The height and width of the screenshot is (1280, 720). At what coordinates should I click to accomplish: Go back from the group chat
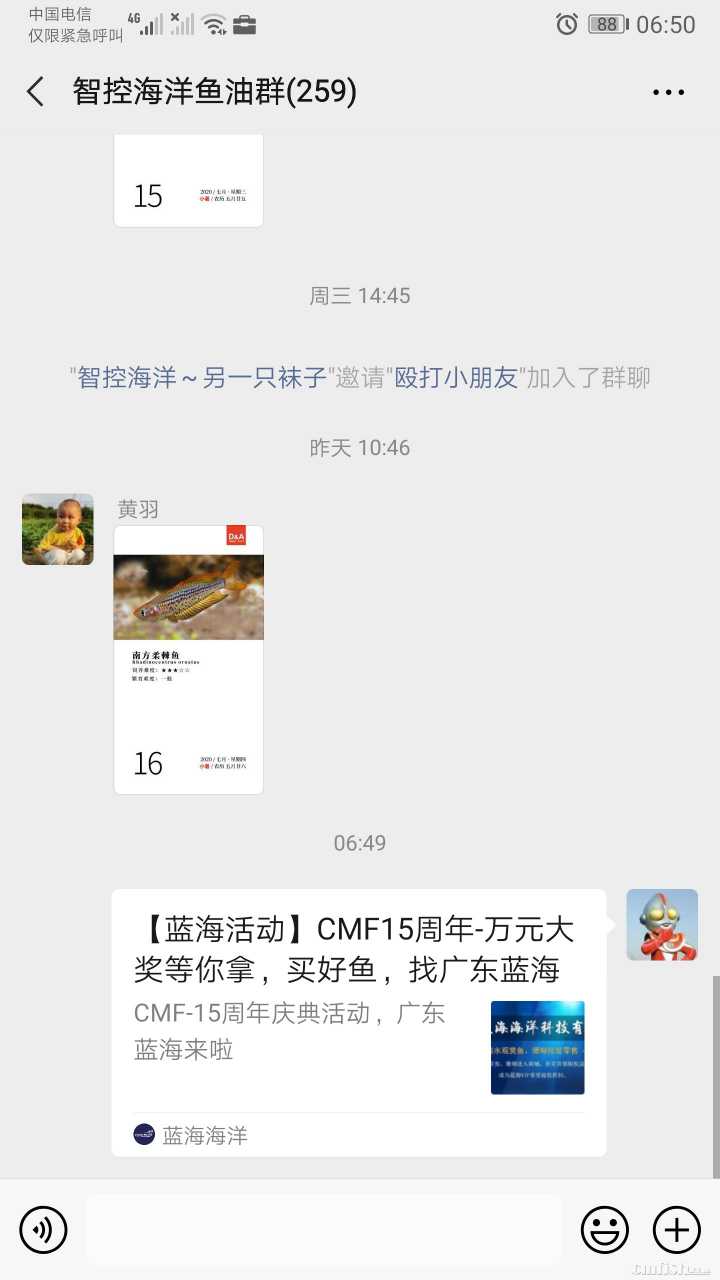tap(36, 92)
